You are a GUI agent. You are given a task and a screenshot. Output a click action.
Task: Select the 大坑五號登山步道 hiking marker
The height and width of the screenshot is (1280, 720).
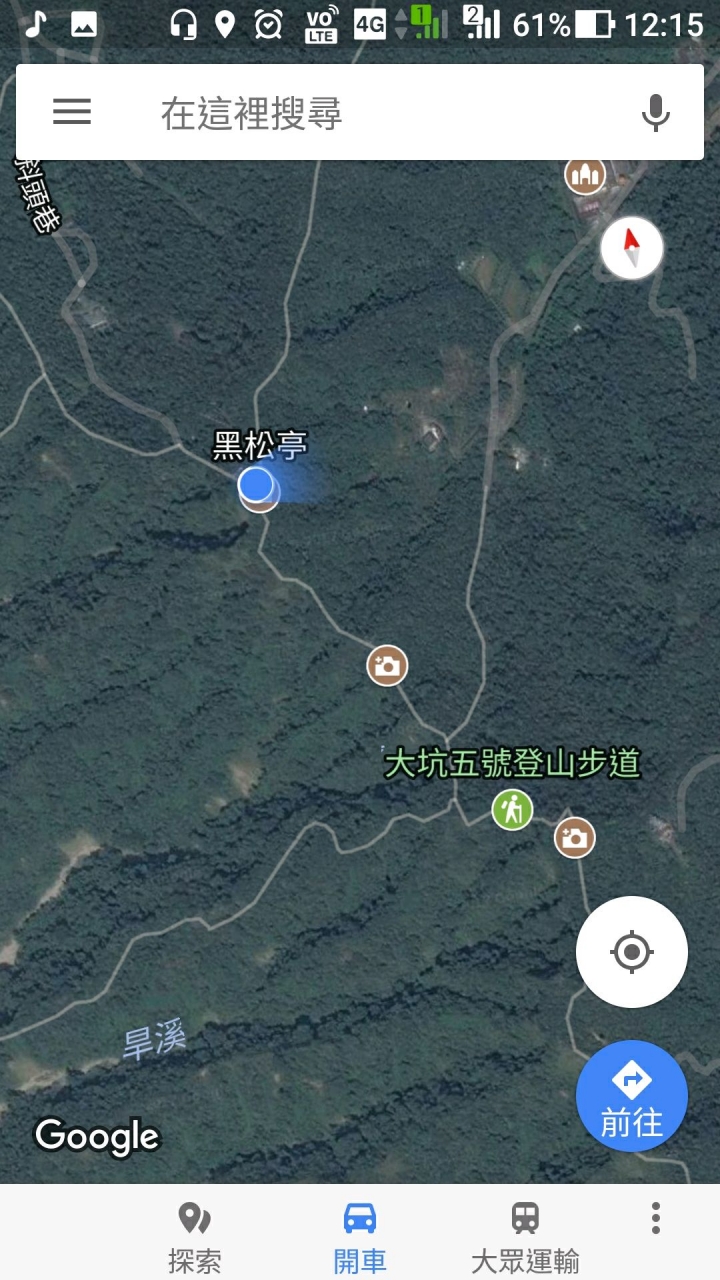point(512,809)
